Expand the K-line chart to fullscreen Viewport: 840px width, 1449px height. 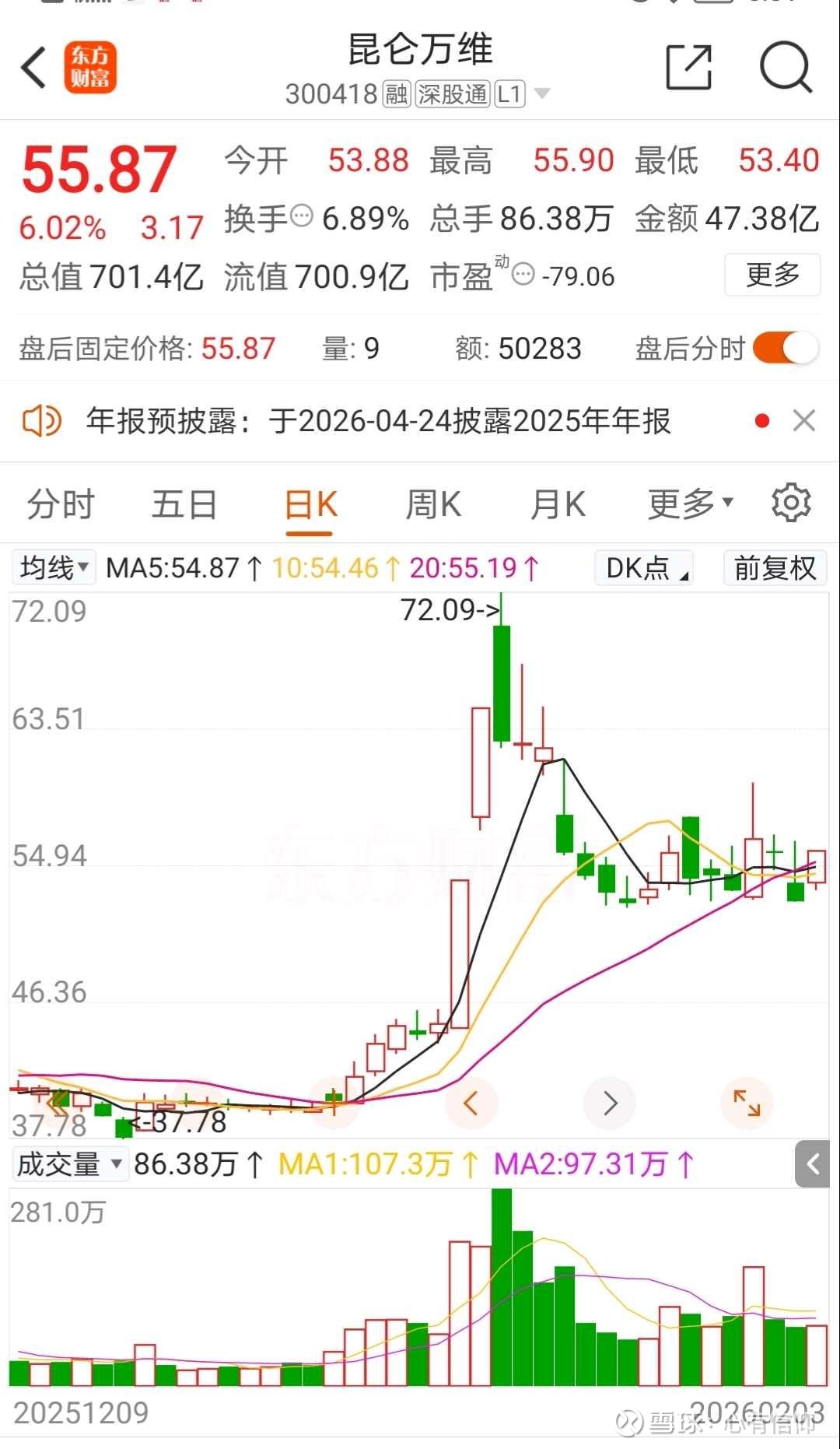[x=747, y=1103]
